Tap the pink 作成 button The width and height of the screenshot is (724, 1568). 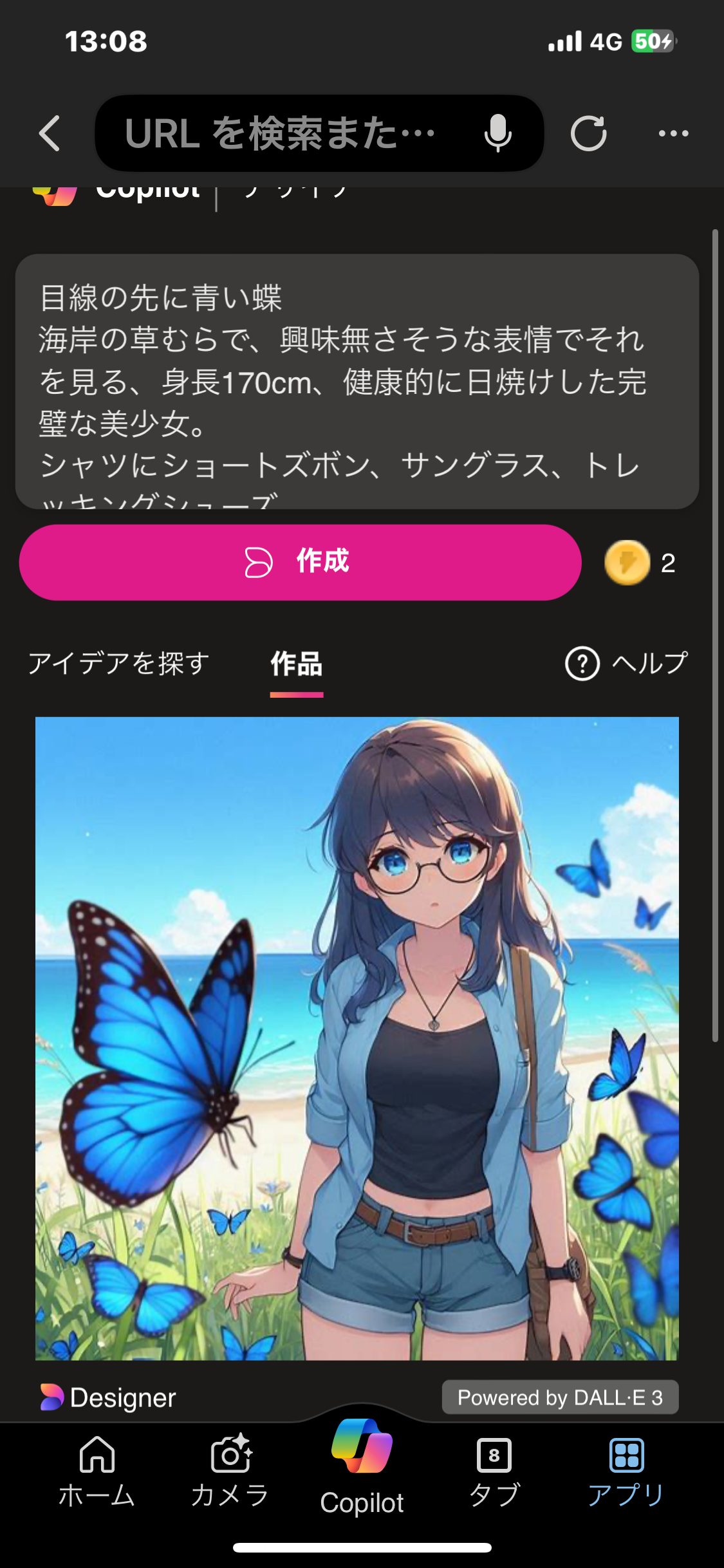[x=300, y=563]
